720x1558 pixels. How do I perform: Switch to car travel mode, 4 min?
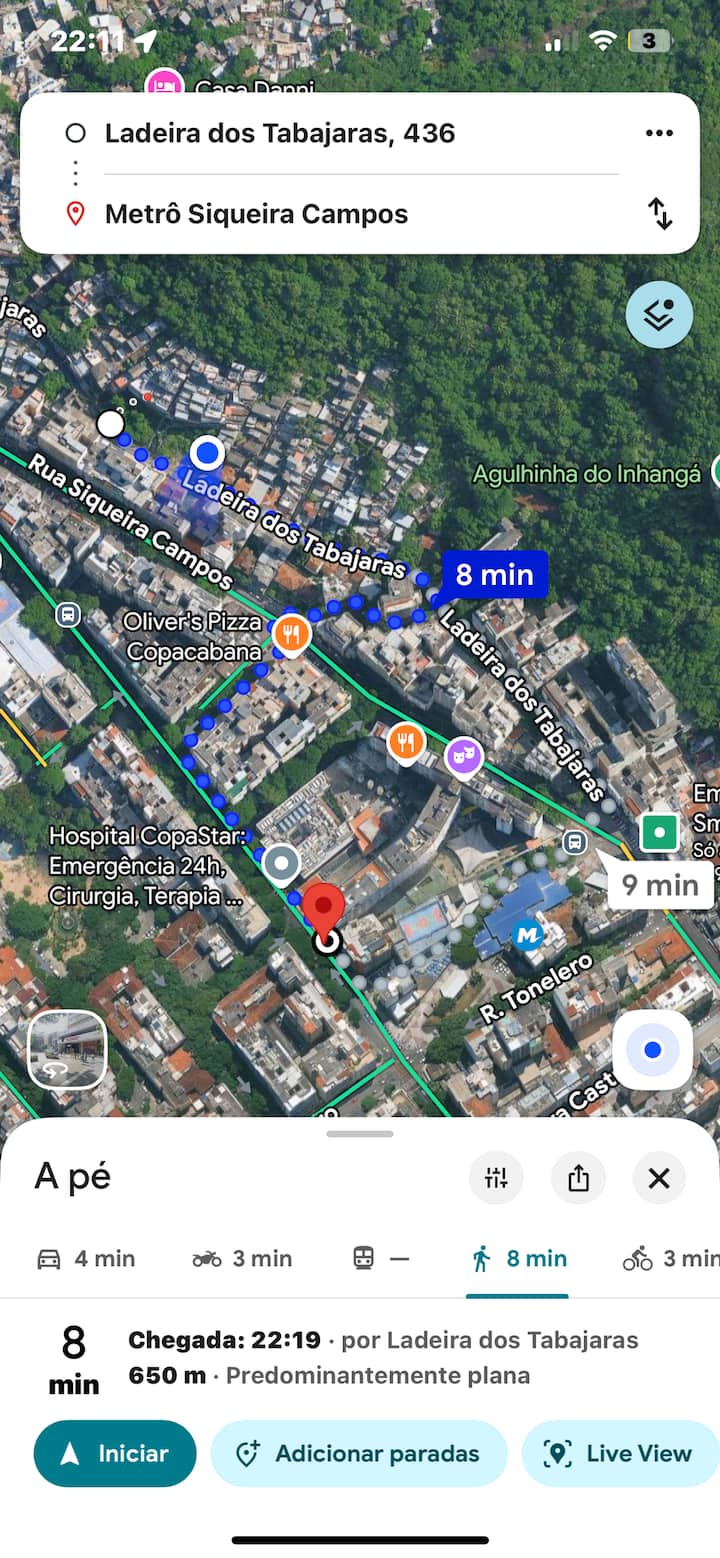tap(85, 1259)
